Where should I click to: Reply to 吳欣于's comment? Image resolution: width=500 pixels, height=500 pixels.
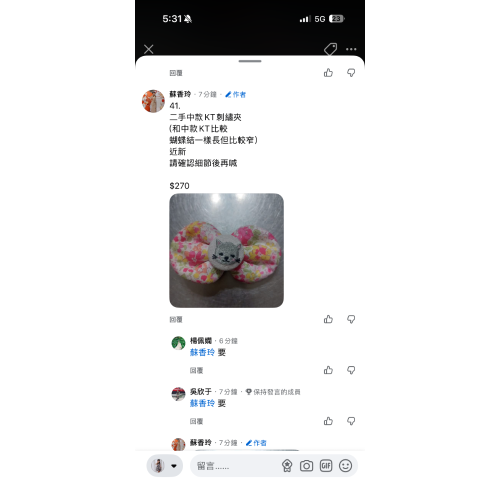pos(196,421)
